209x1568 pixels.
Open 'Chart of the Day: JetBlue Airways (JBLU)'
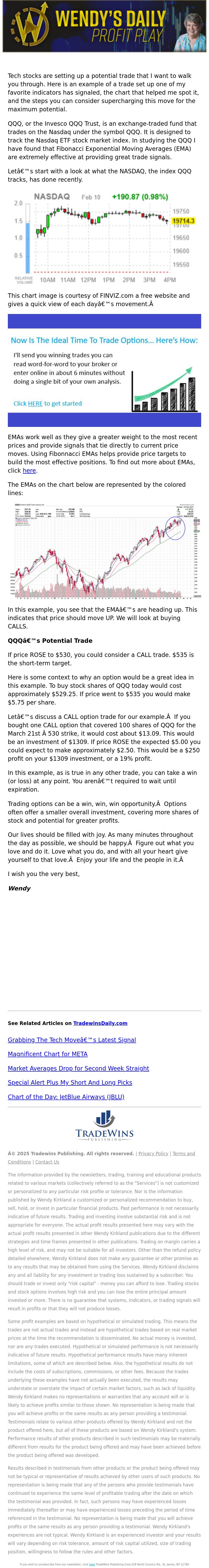coord(66,1097)
